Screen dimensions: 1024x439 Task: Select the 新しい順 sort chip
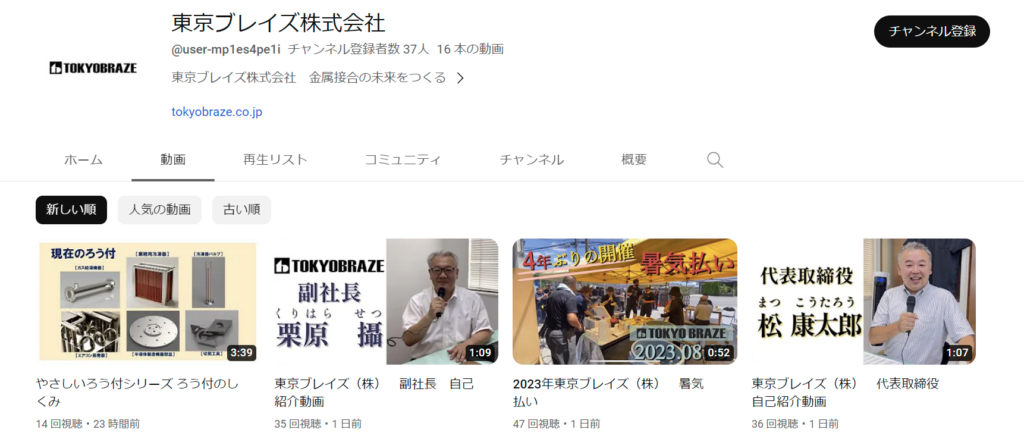[x=71, y=210]
